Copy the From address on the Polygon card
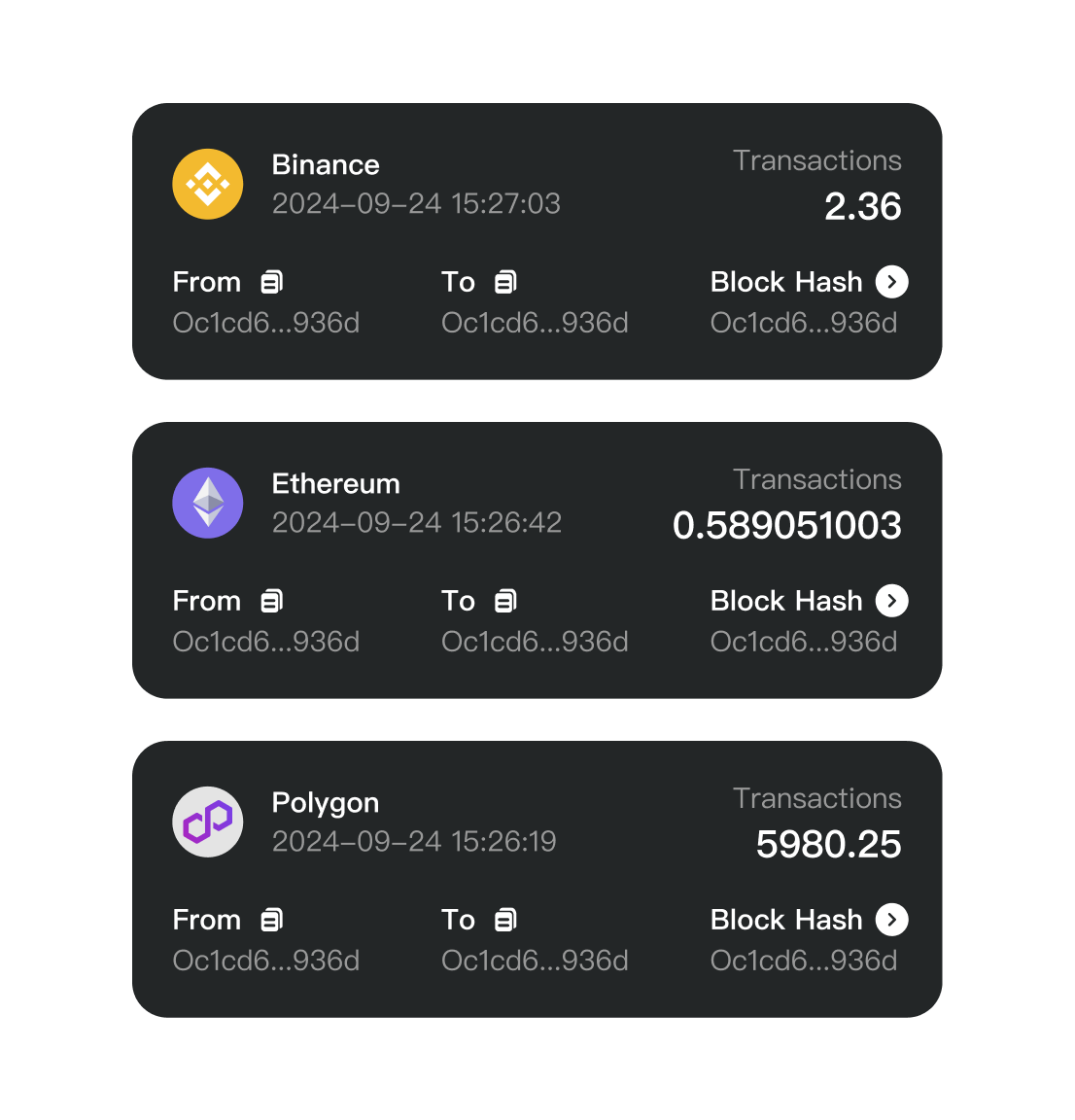Image resolution: width=1075 pixels, height=1120 pixels. tap(272, 920)
